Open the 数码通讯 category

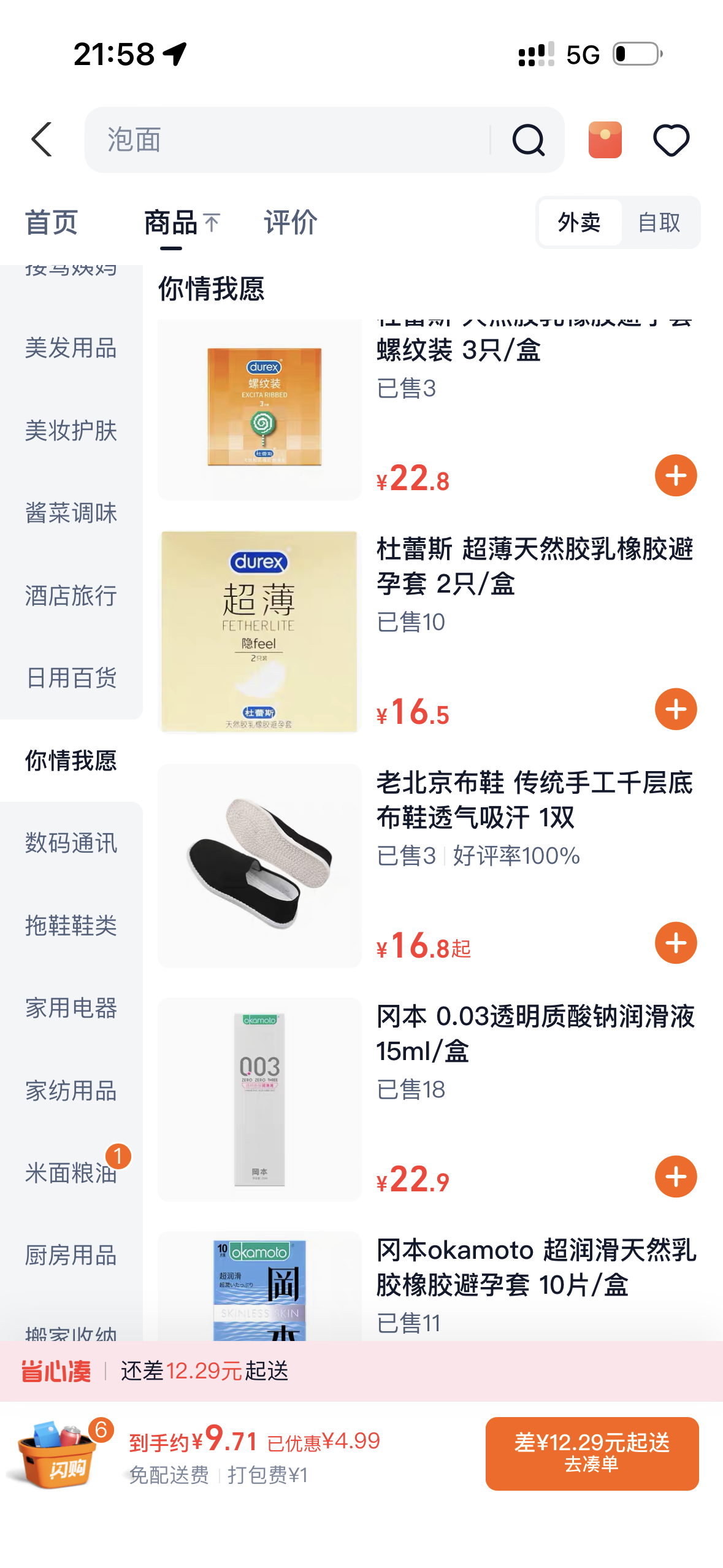click(x=71, y=843)
